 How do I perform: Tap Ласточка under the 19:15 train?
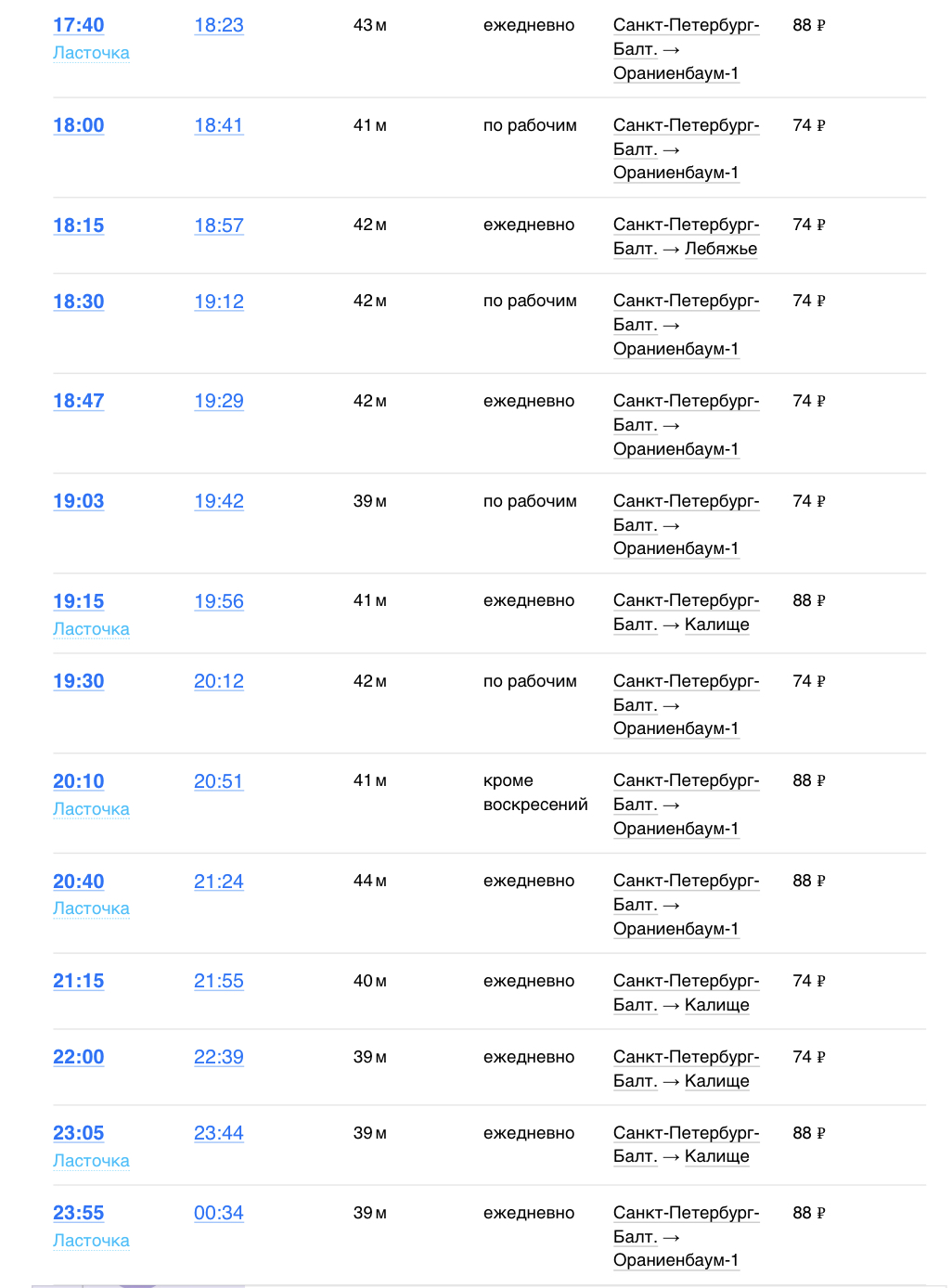pos(91,630)
